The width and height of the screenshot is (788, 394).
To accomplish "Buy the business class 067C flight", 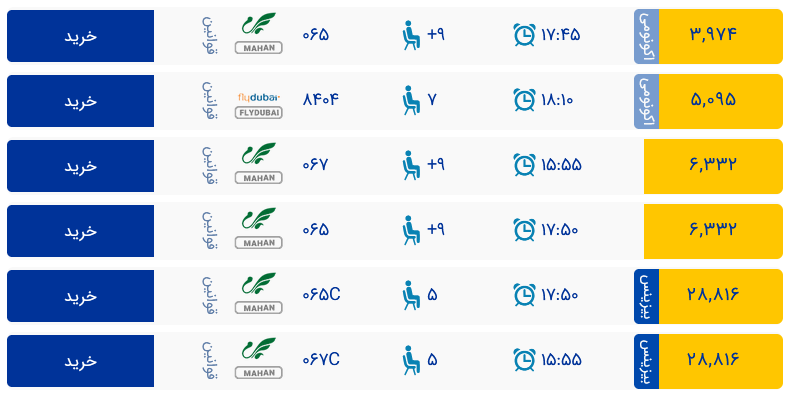I will click(80, 361).
